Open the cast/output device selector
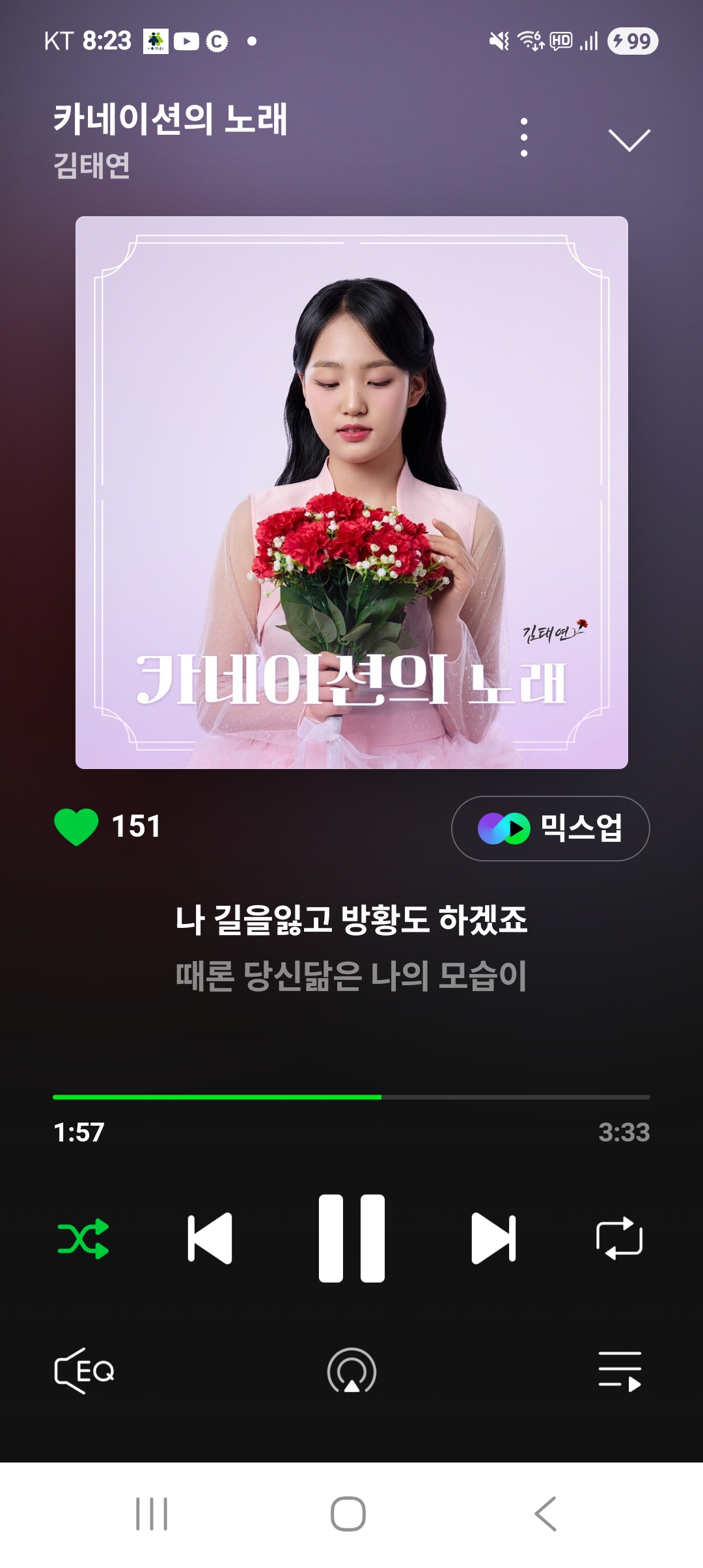 click(351, 1371)
